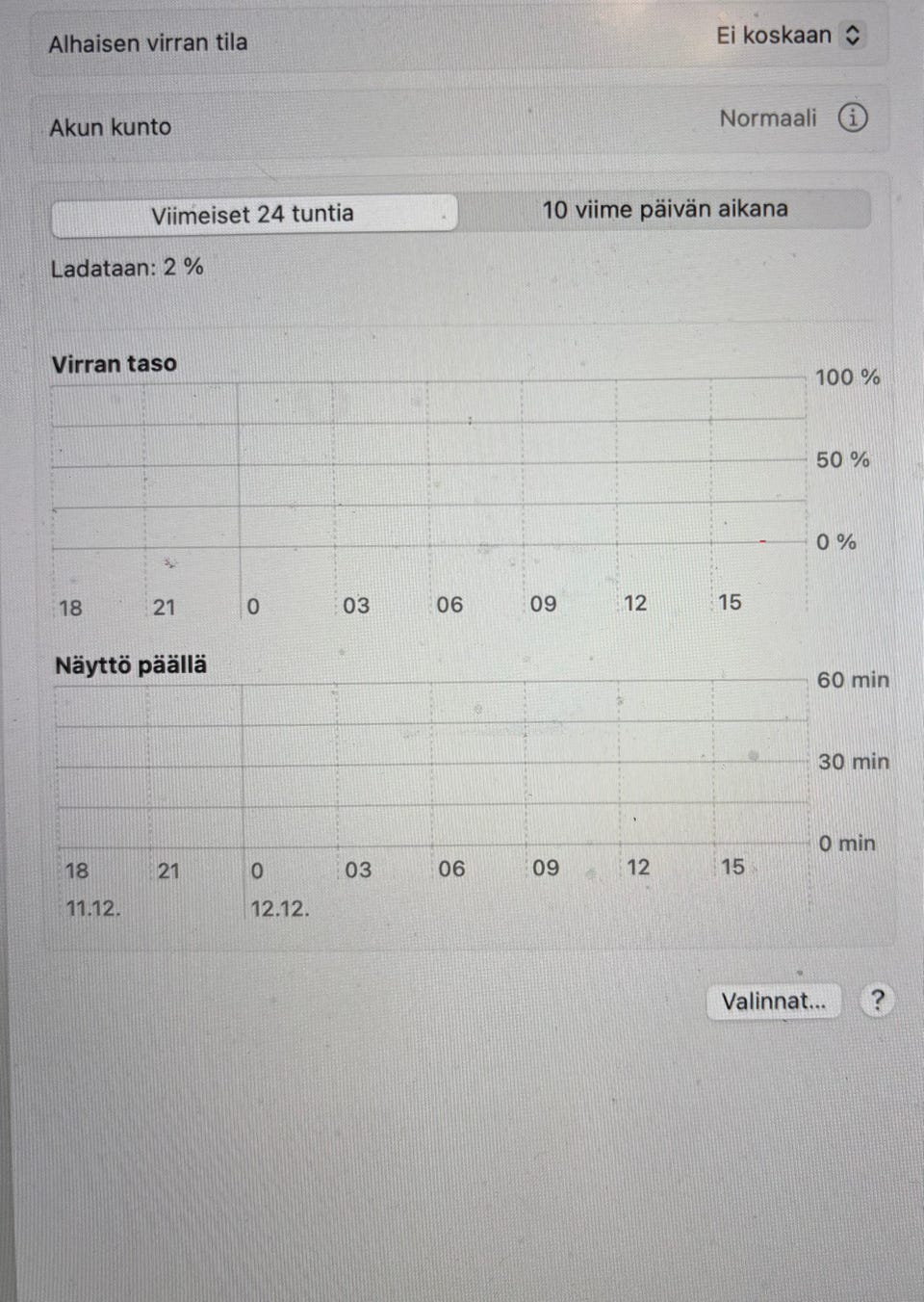Click the Näyttö päällä chart area
The width and height of the screenshot is (924, 1302).
(428, 761)
